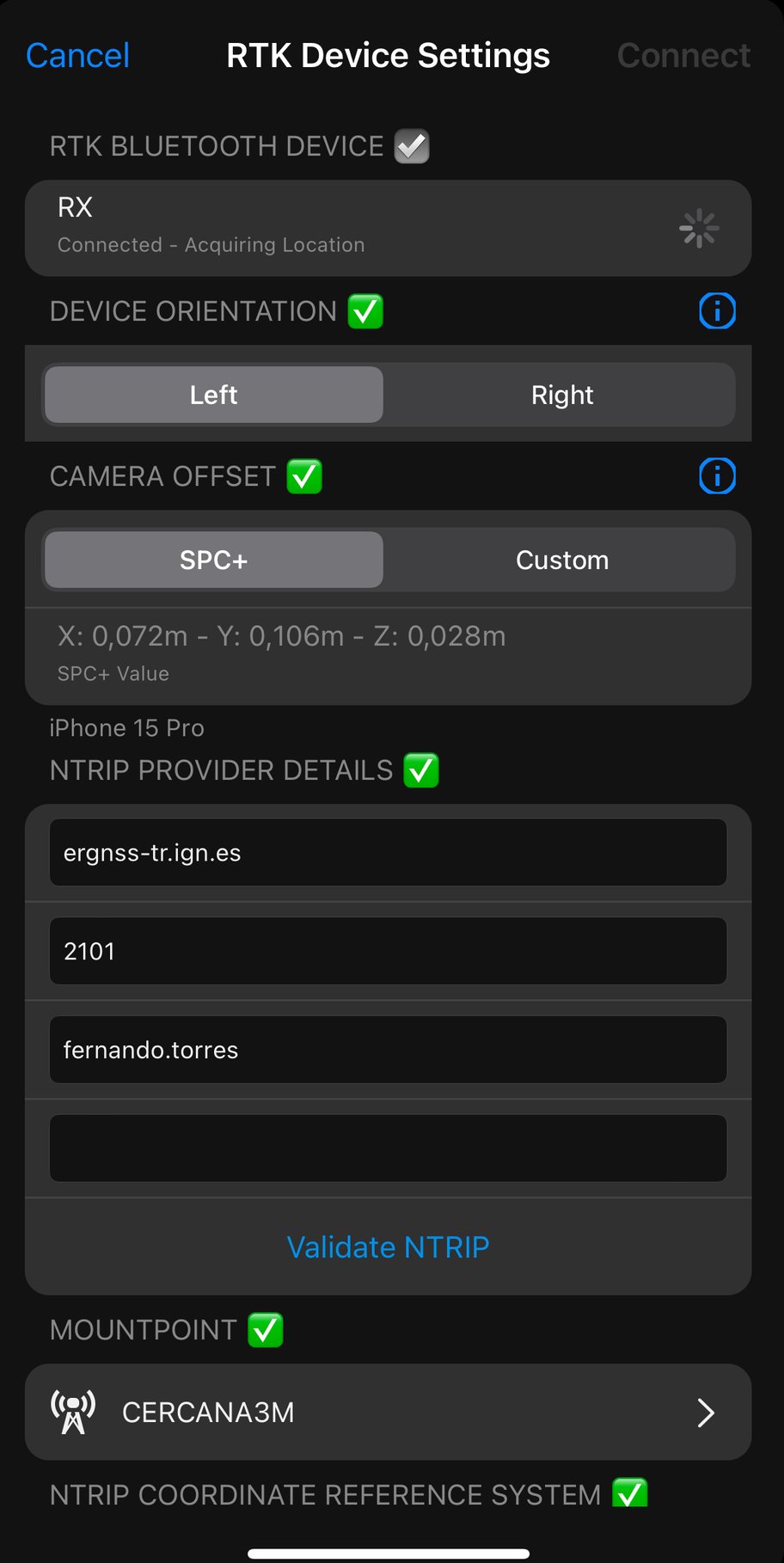The image size is (784, 1563).
Task: Toggle the Mountpoint checkmark
Action: (266, 1330)
